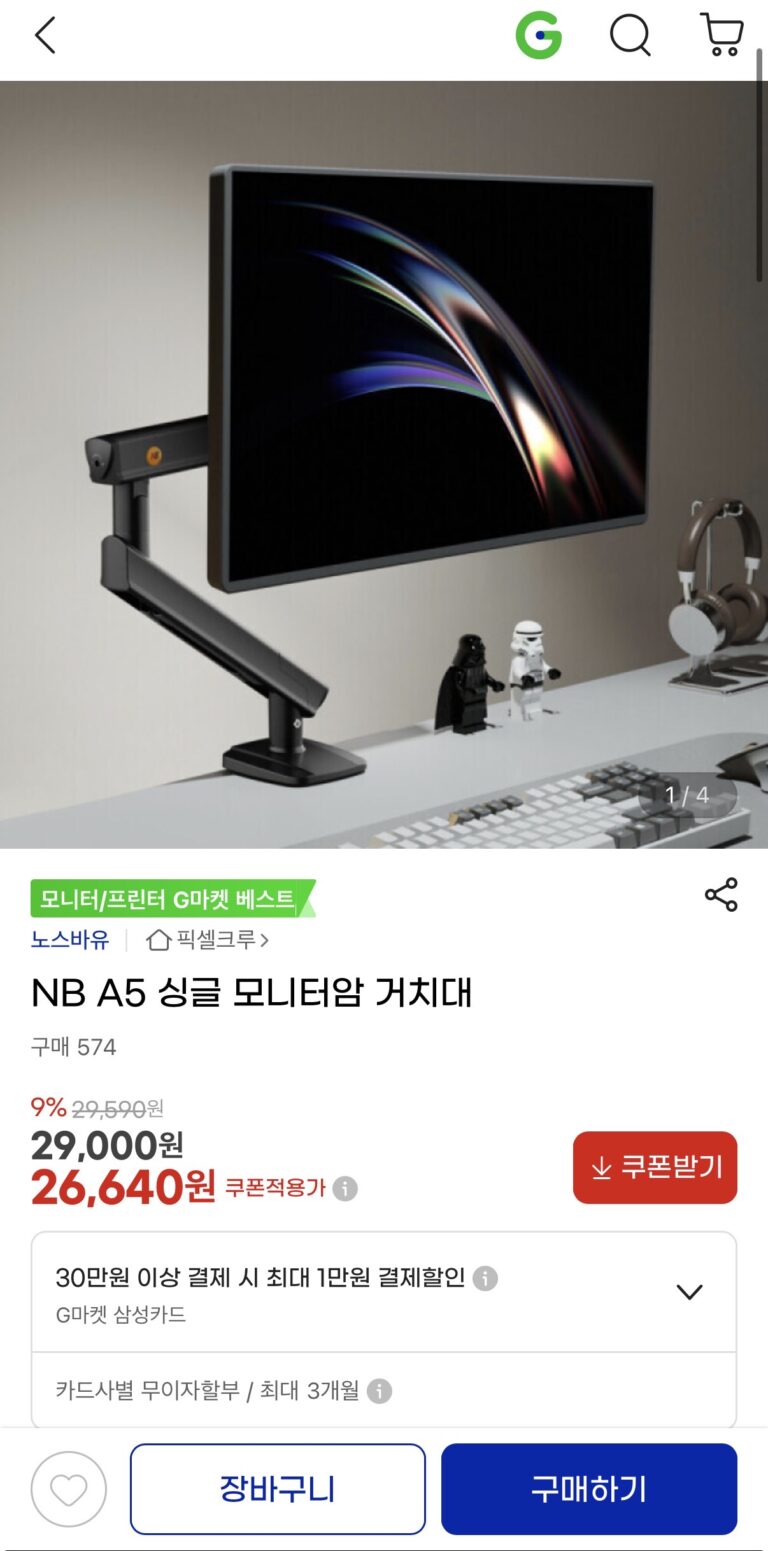Viewport: 768px width, 1551px height.
Task: Share this monitor arm product
Action: (x=721, y=895)
